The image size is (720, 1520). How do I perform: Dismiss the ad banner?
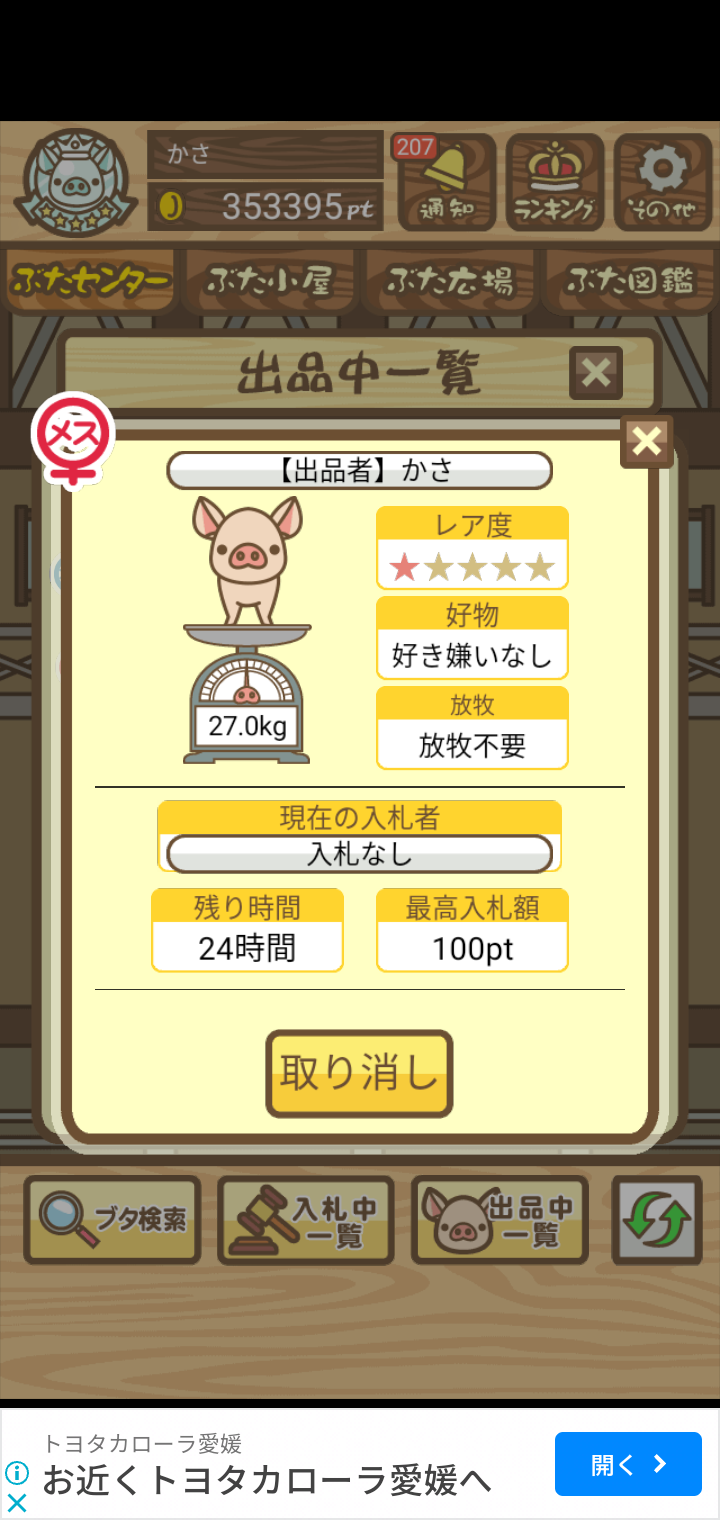coord(17,1502)
